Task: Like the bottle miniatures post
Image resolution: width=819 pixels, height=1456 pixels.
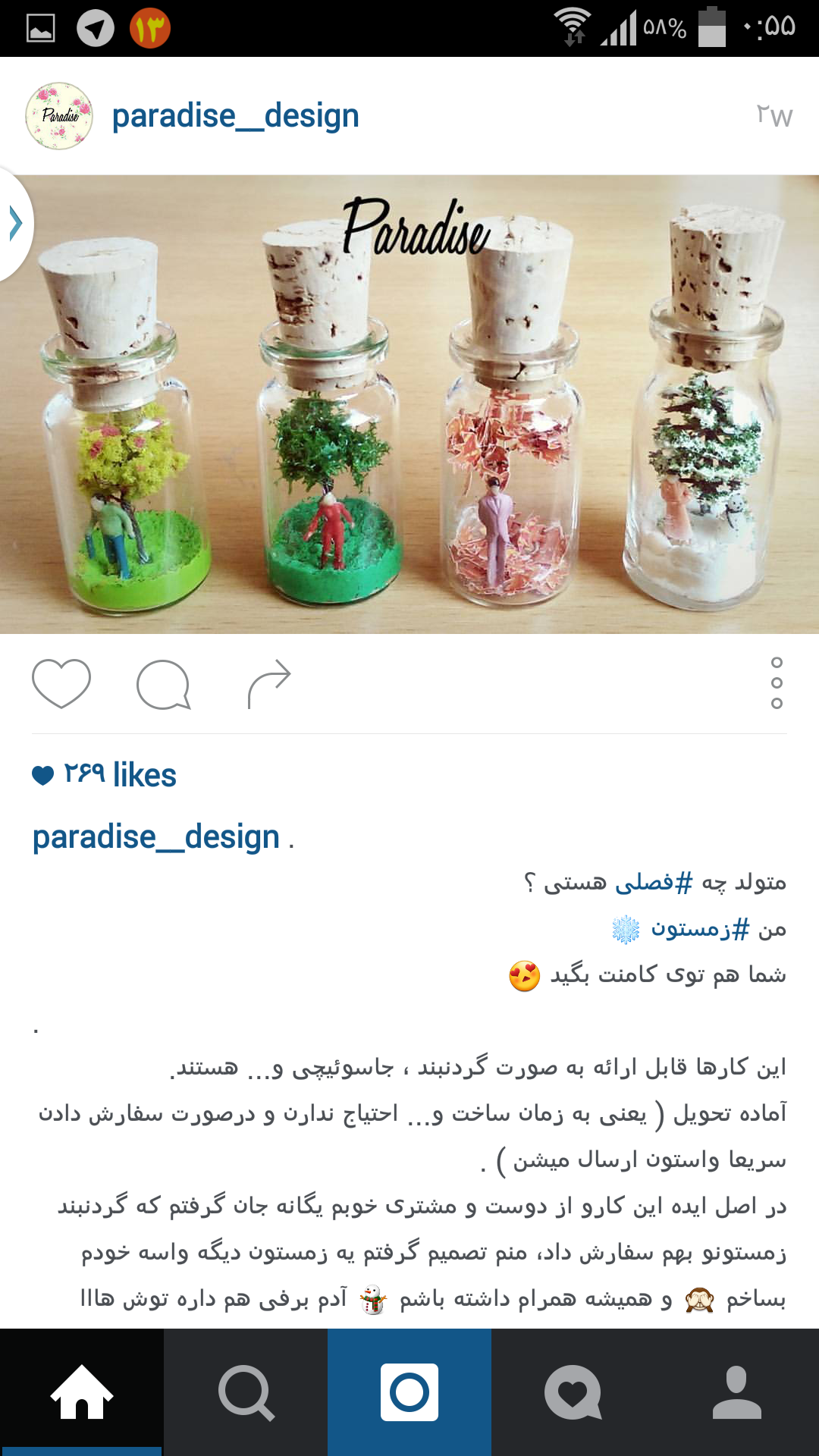Action: (x=61, y=683)
